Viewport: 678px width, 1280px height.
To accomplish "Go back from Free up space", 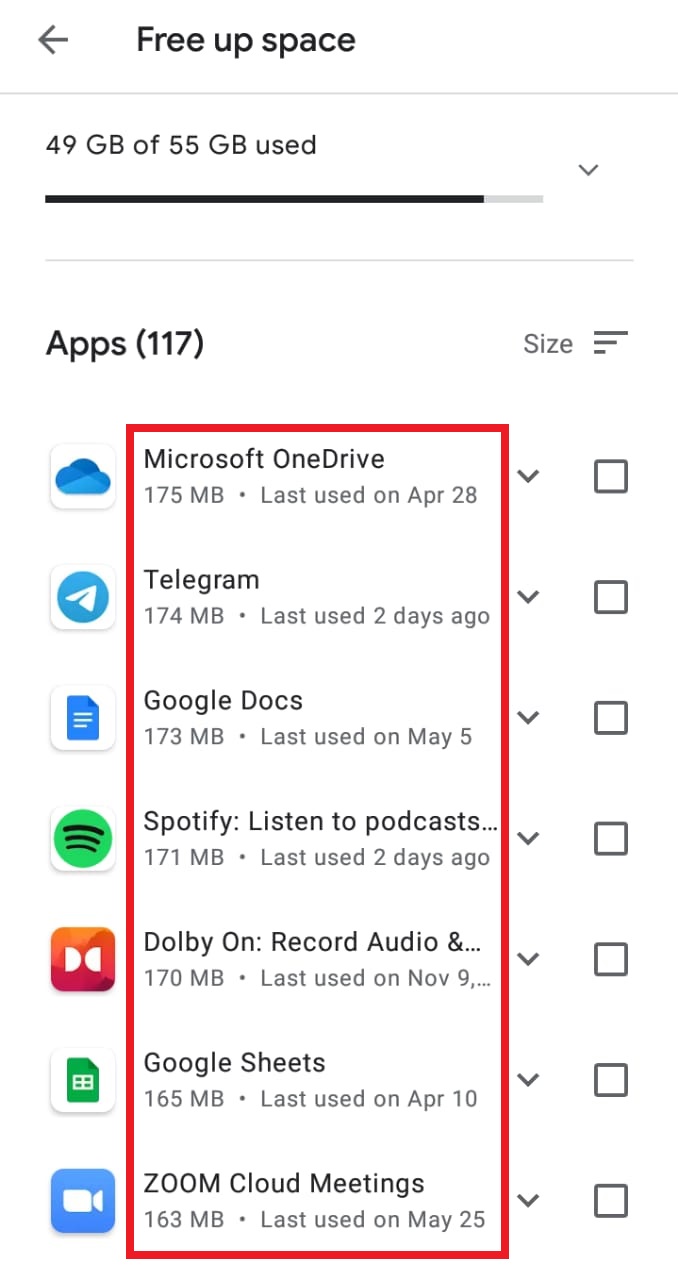I will click(53, 40).
